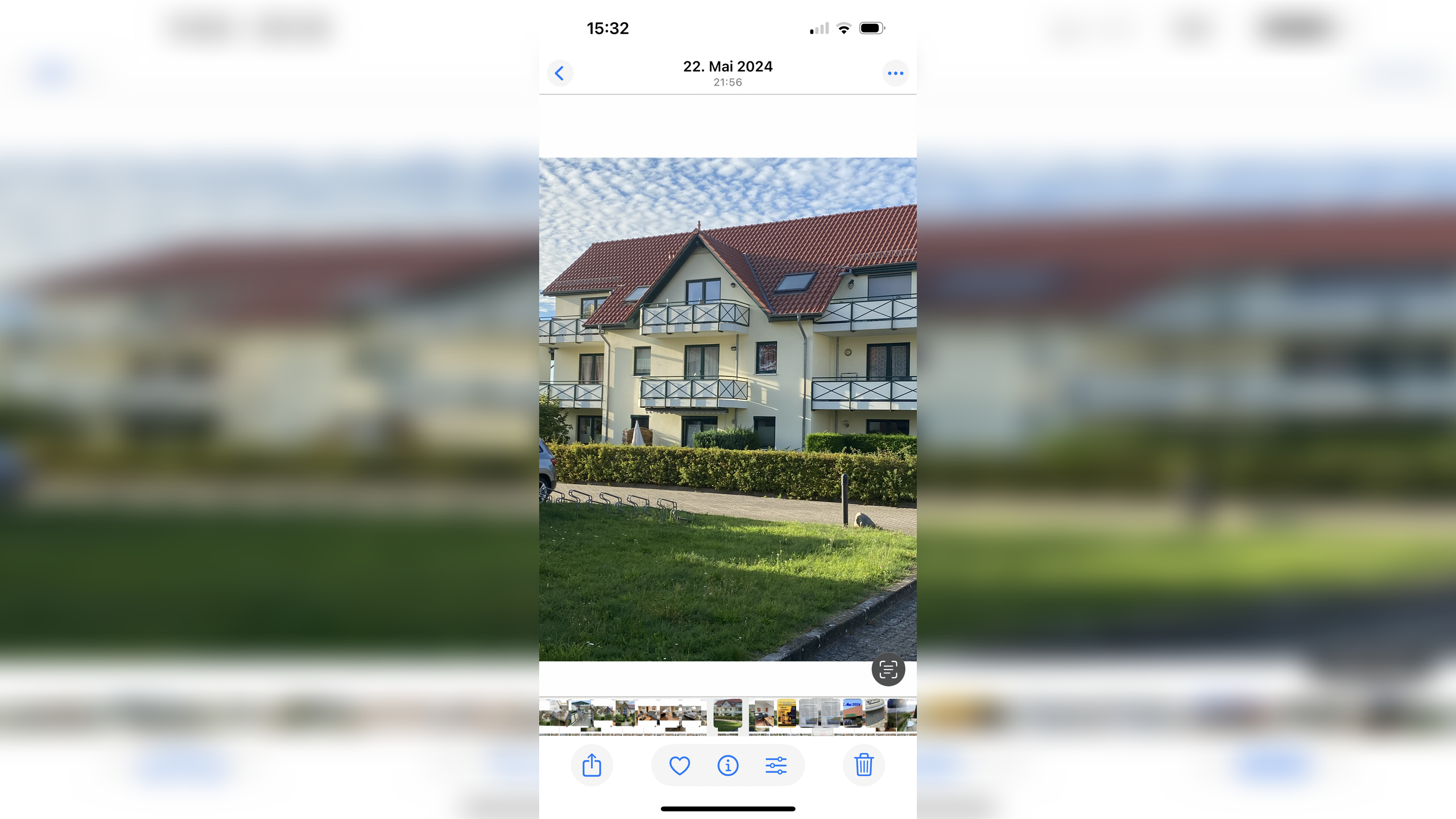This screenshot has width=1456, height=819.
Task: Show photo info details
Action: click(728, 765)
